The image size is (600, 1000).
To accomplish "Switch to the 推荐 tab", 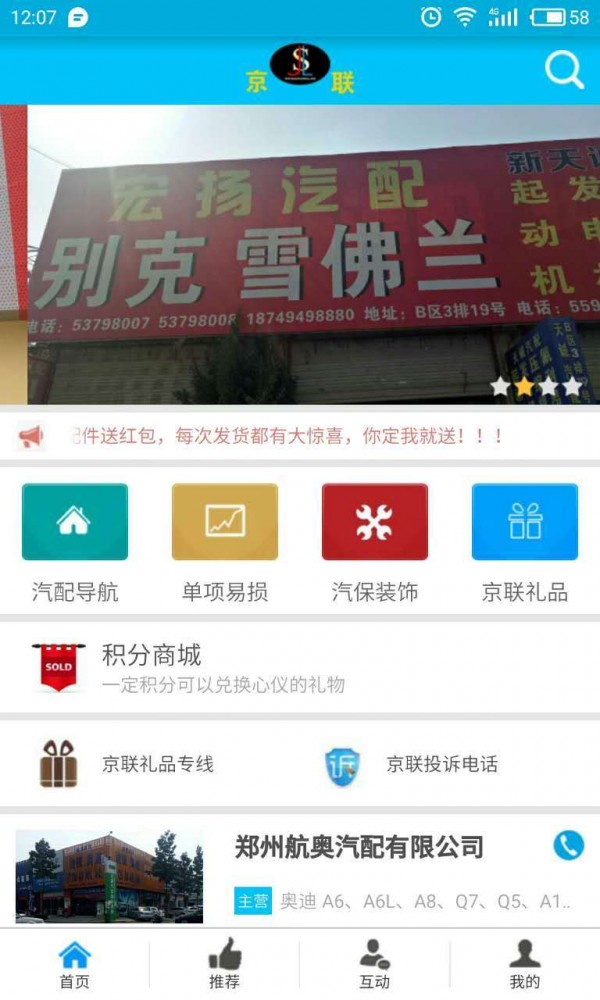I will [x=225, y=964].
